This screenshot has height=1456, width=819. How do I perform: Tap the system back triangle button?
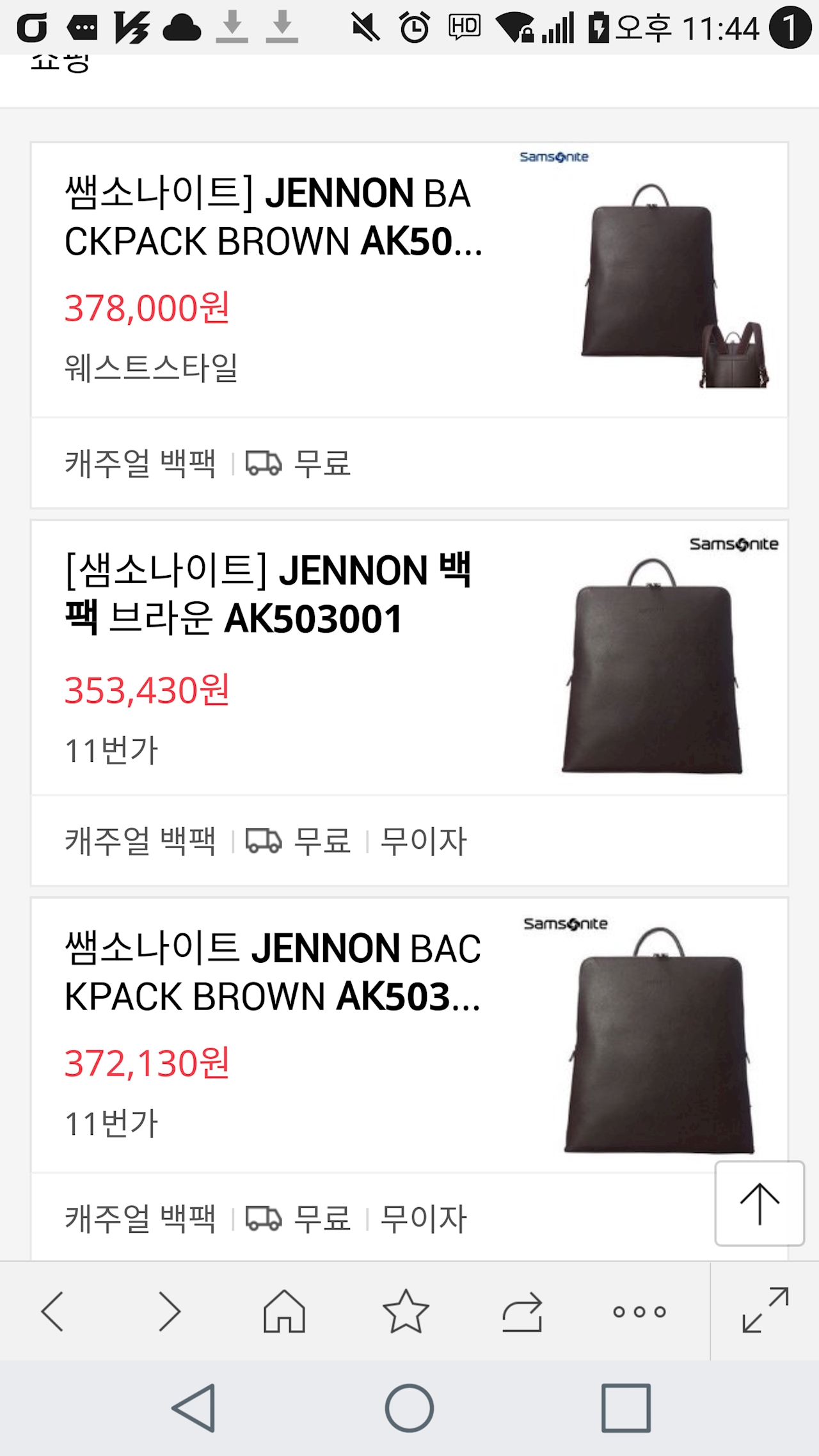[194, 1408]
